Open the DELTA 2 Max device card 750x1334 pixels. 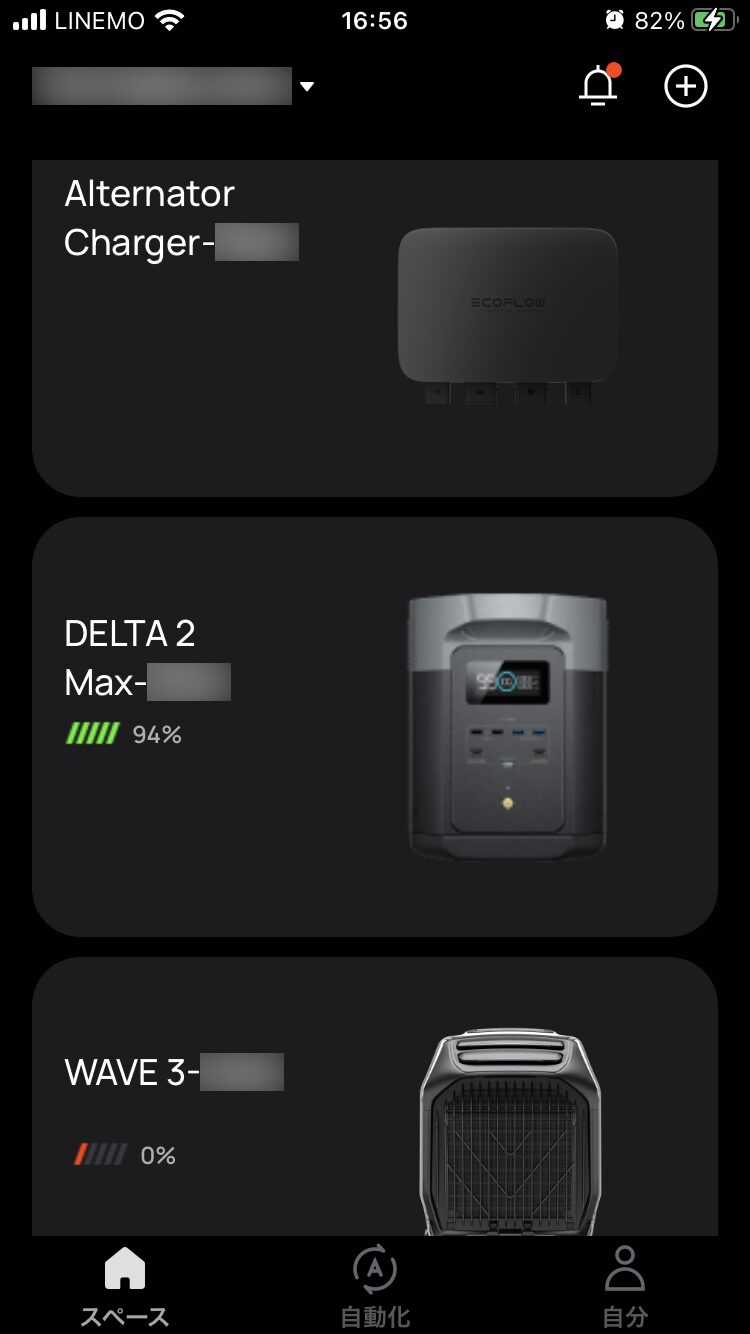[375, 727]
